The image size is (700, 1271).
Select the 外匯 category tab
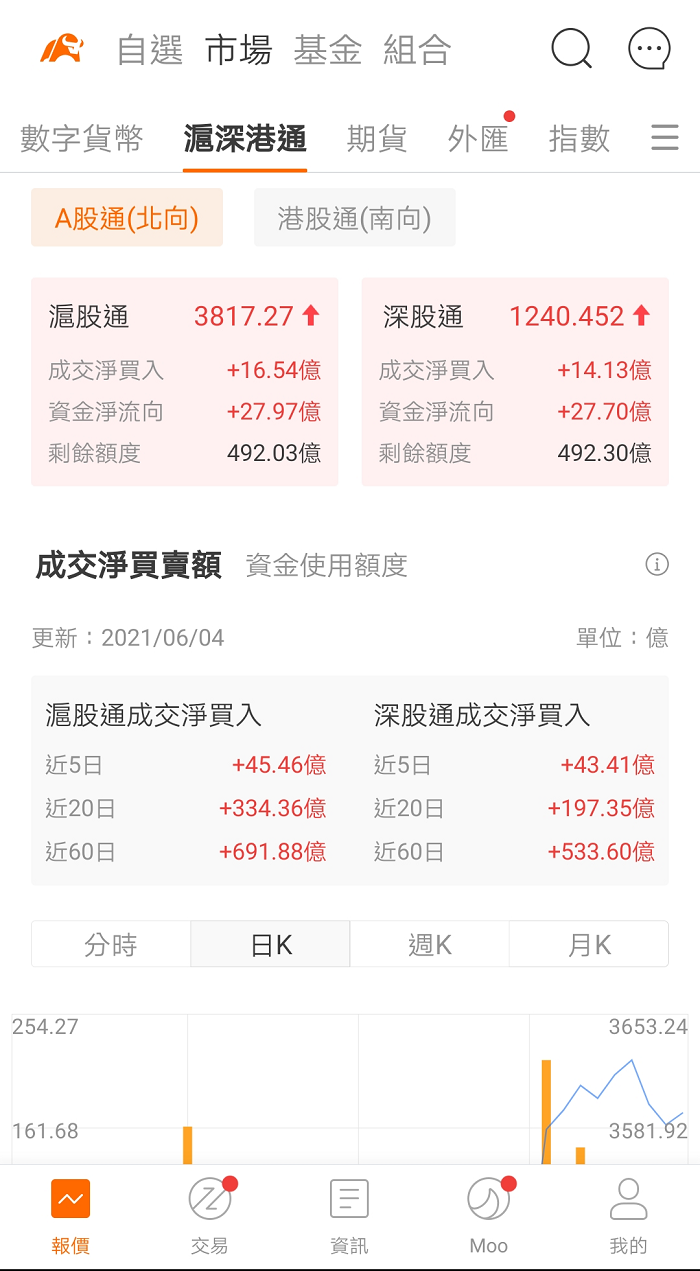pyautogui.click(x=478, y=138)
